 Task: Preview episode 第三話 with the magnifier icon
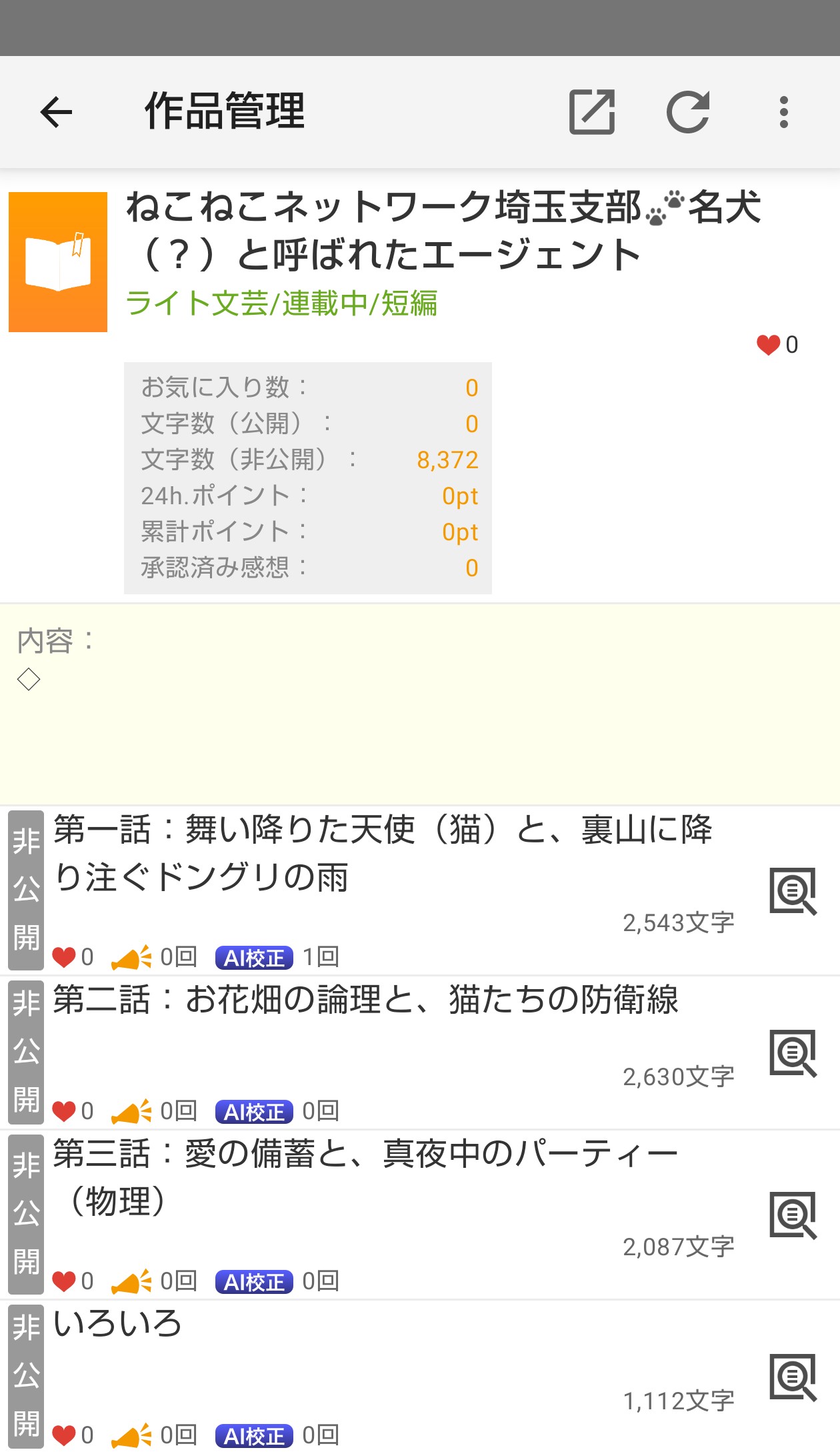[793, 1215]
